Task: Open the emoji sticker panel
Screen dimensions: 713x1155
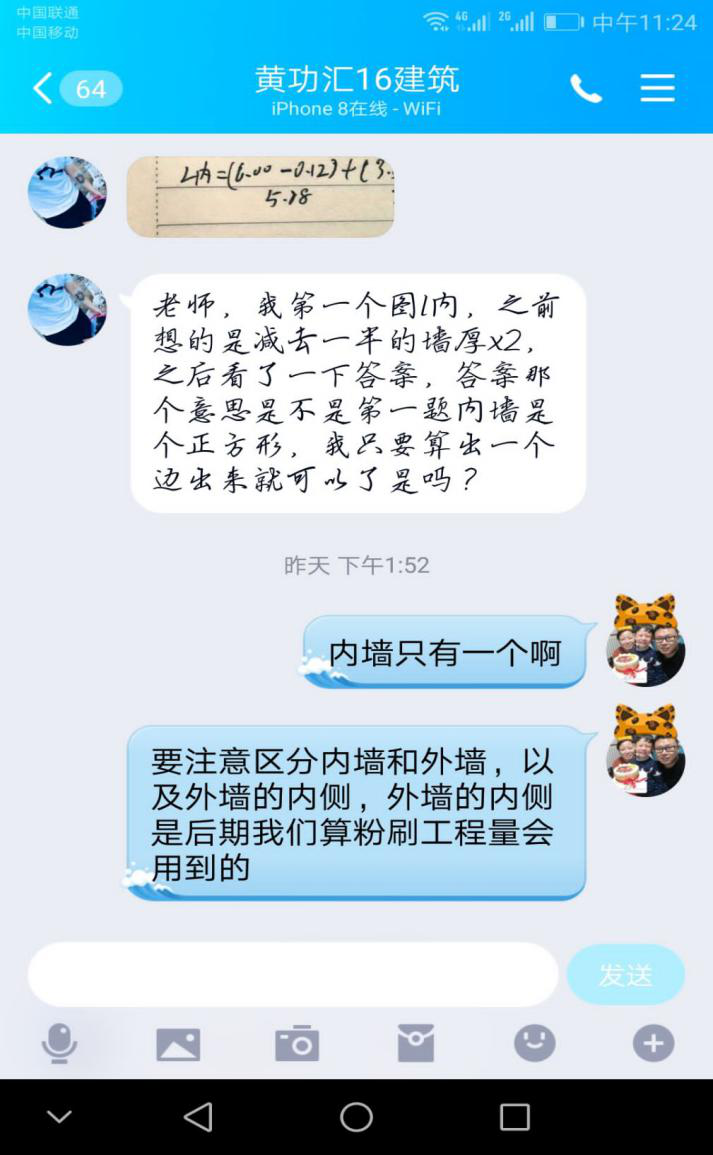Action: coord(535,1044)
